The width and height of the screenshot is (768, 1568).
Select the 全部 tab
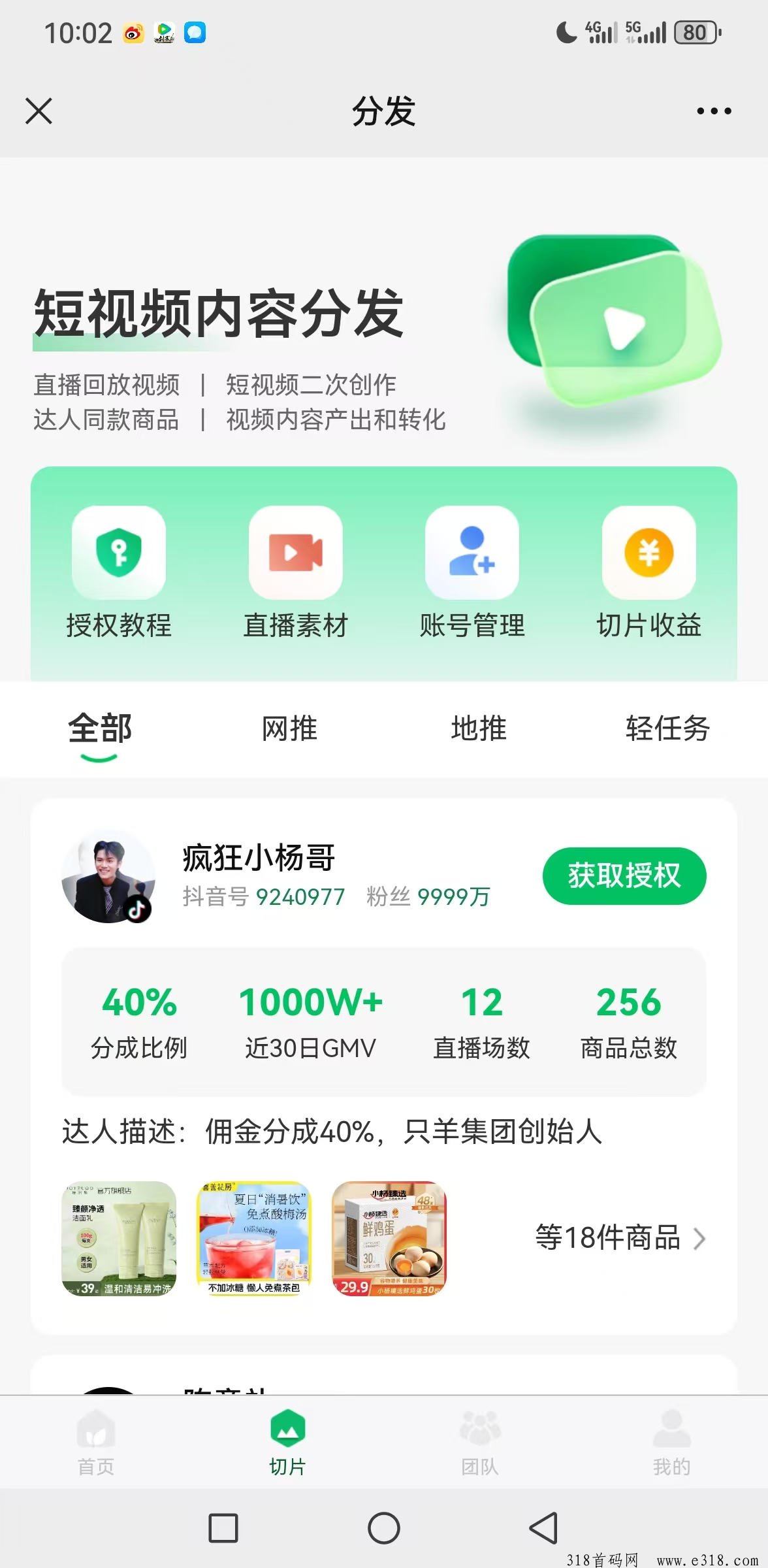(100, 729)
